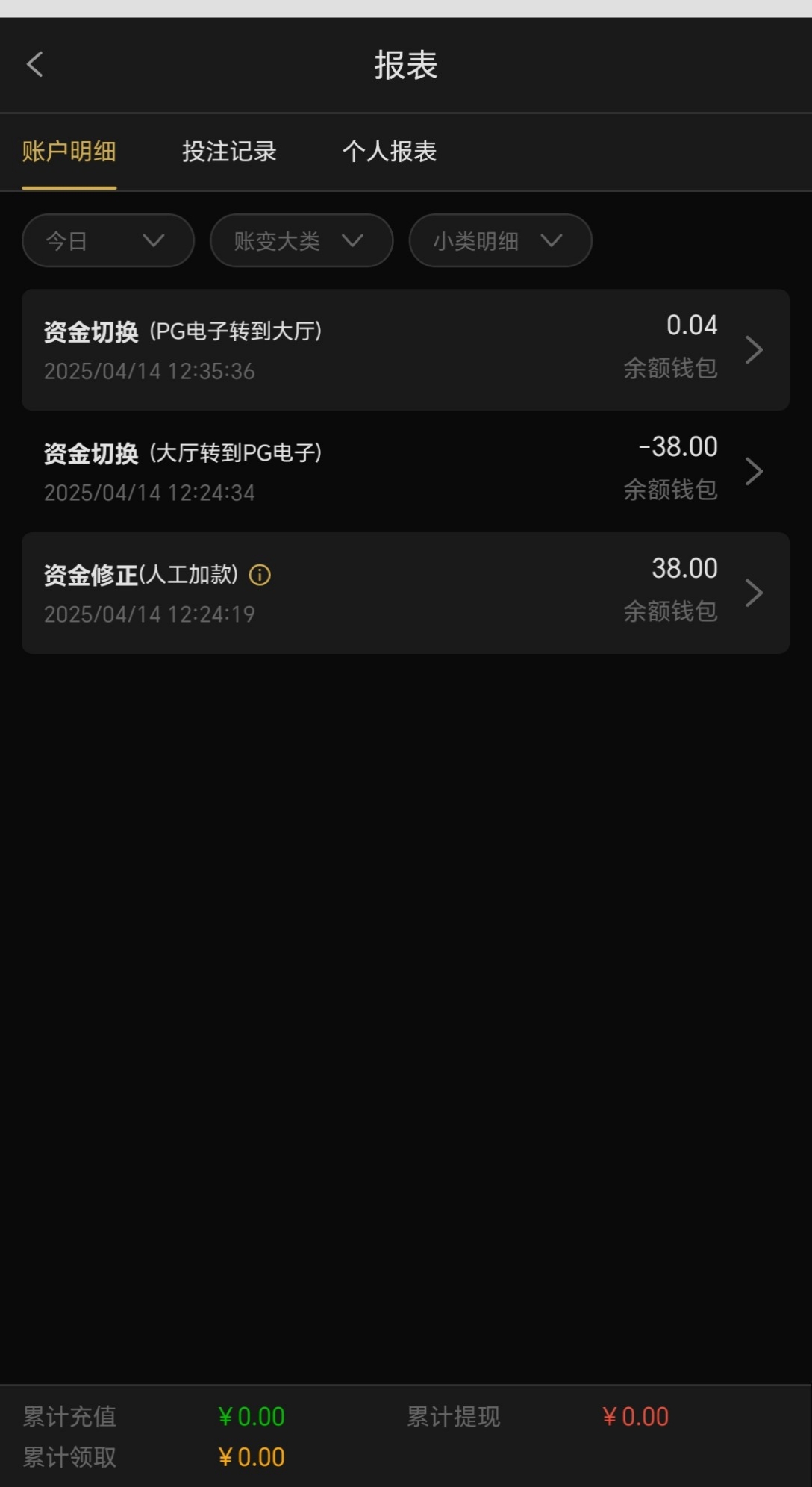Viewport: 812px width, 1487px height.
Task: Switch to the 投注记录 tab
Action: (229, 152)
